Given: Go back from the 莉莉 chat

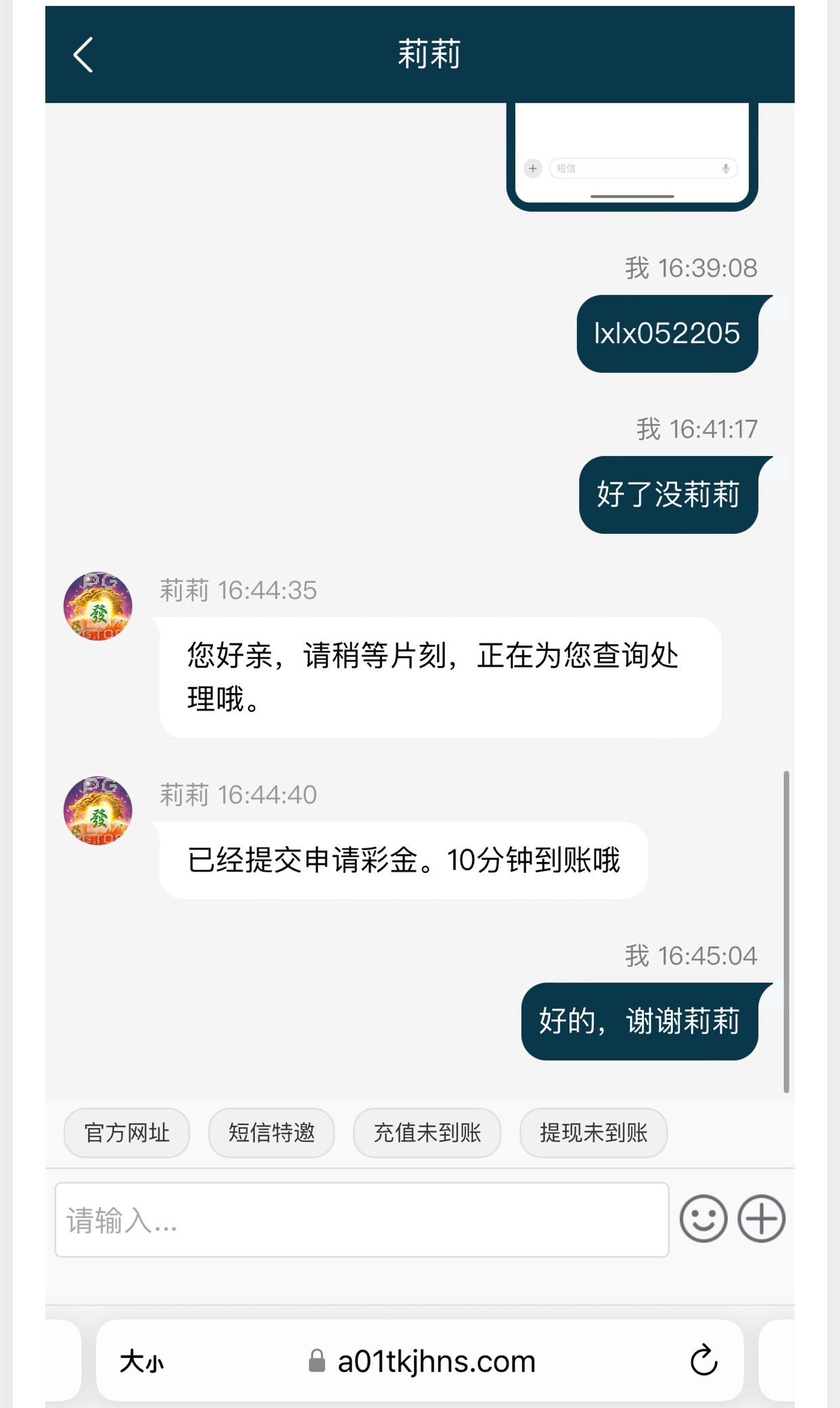Looking at the screenshot, I should tap(83, 55).
